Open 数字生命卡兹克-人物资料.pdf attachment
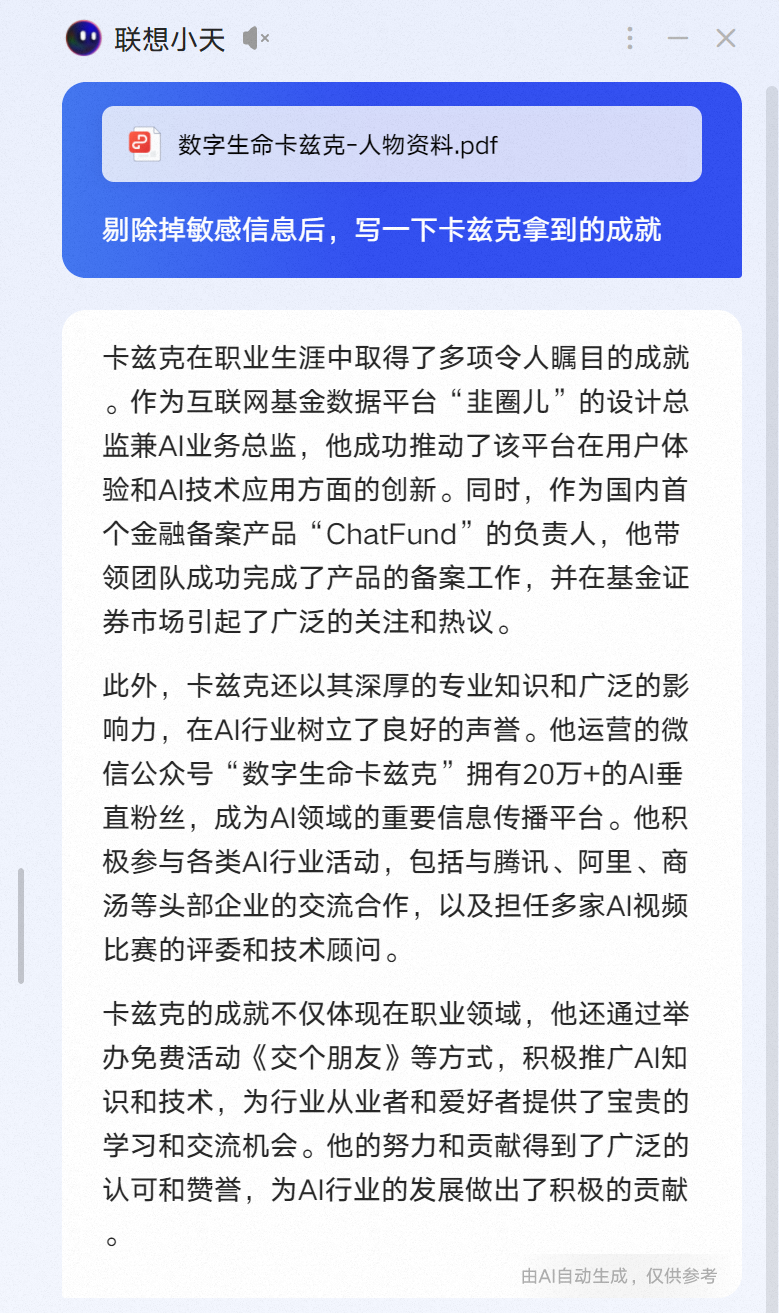Image resolution: width=779 pixels, height=1313 pixels. [x=400, y=145]
